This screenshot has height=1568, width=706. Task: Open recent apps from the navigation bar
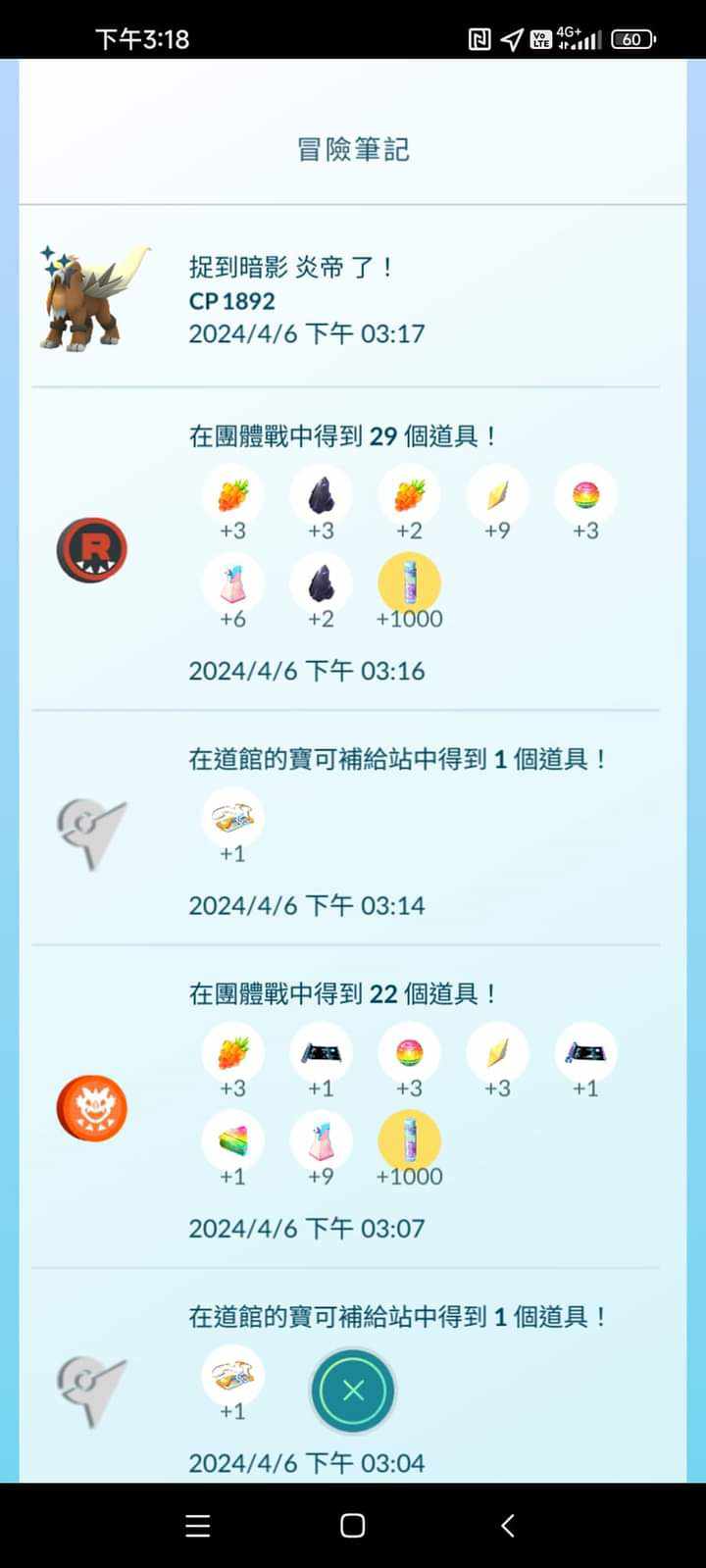(198, 1525)
